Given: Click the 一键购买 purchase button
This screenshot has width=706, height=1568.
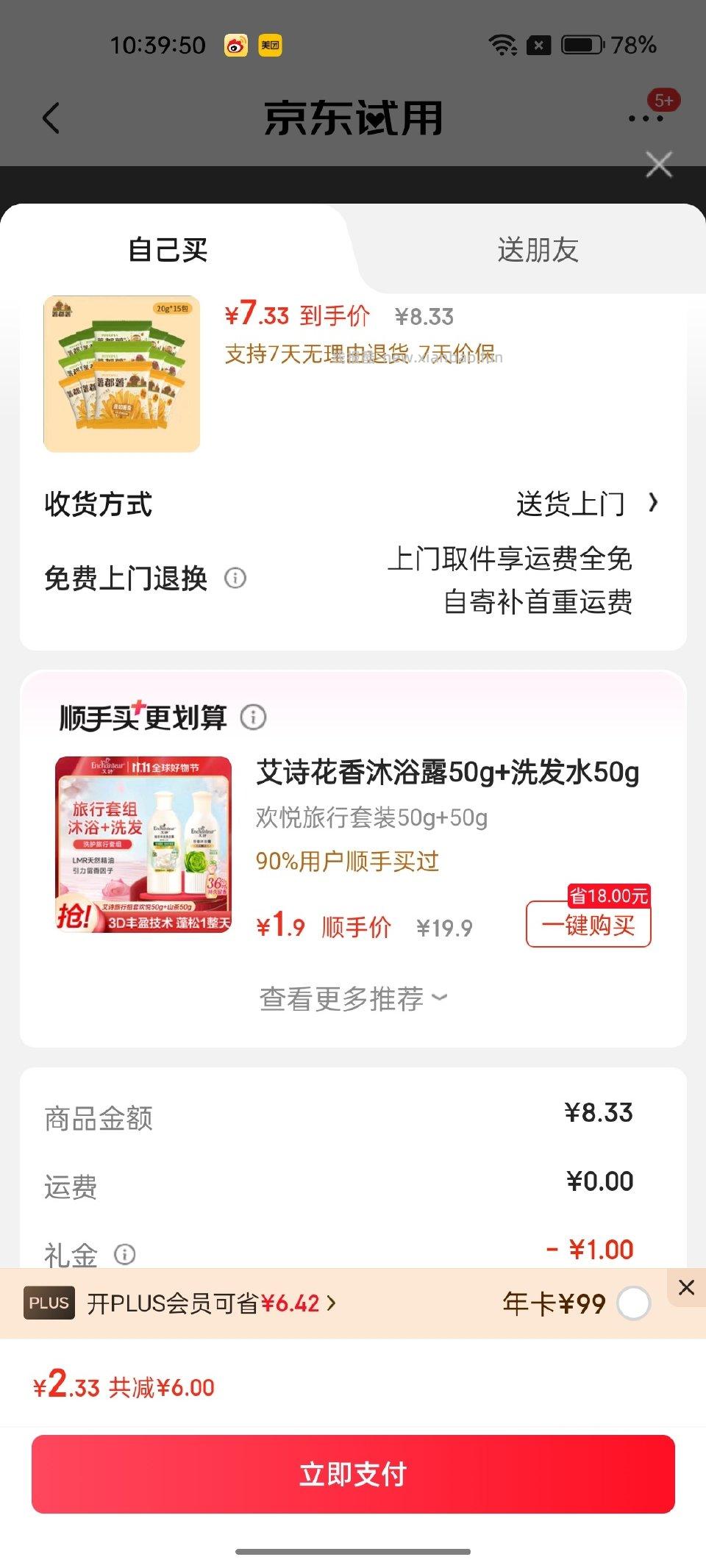Looking at the screenshot, I should tap(588, 925).
